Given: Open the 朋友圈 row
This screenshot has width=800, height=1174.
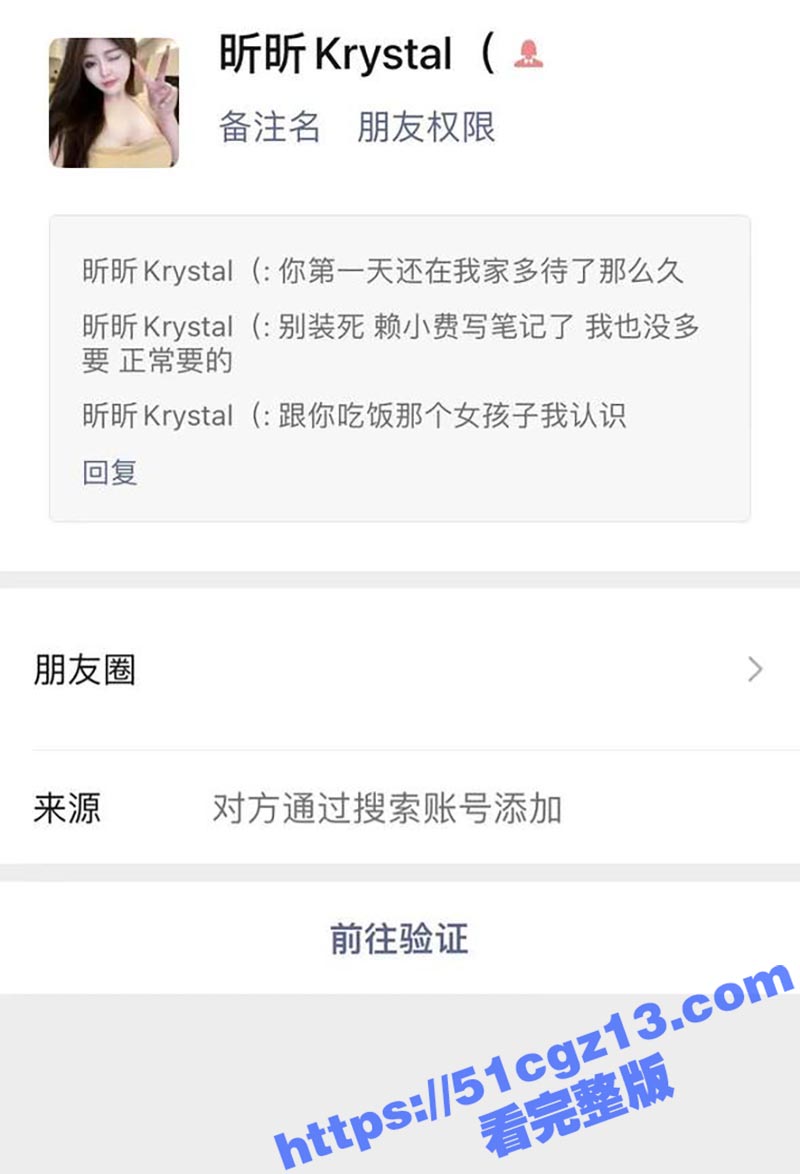Looking at the screenshot, I should [x=400, y=670].
